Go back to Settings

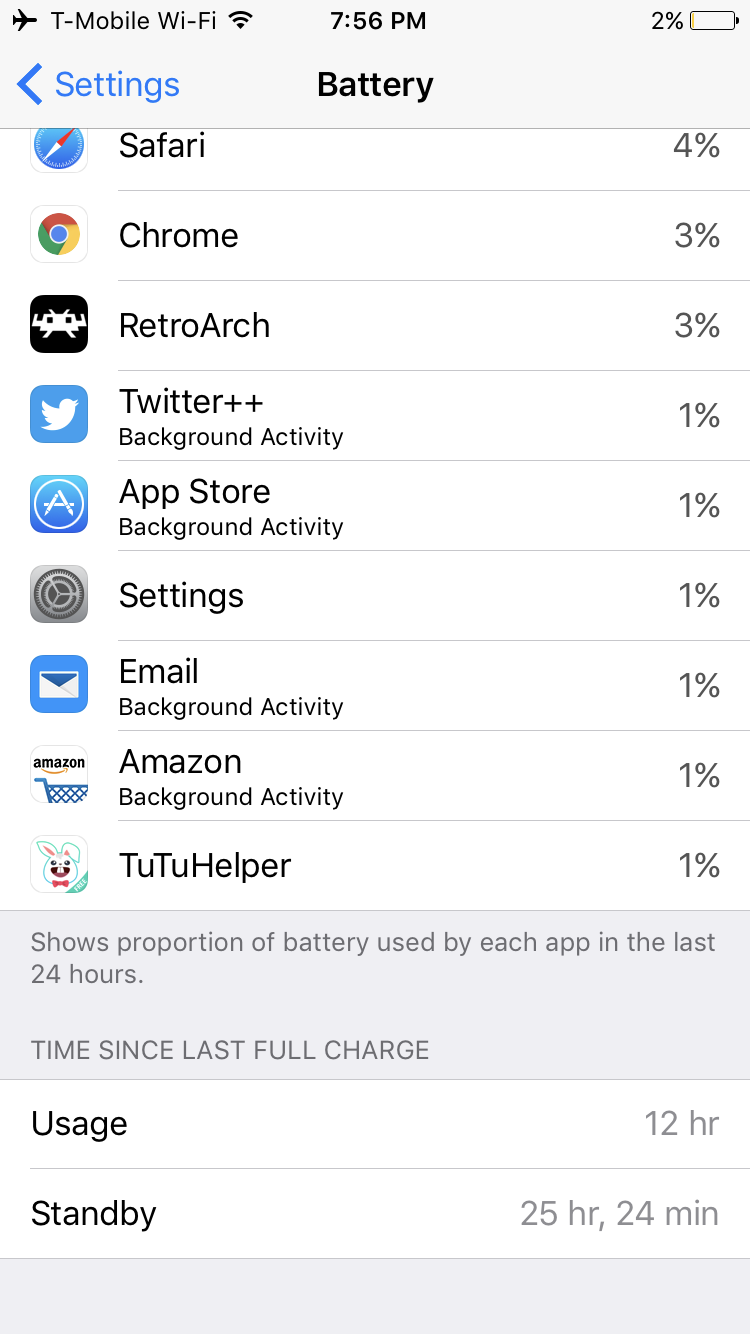click(98, 85)
